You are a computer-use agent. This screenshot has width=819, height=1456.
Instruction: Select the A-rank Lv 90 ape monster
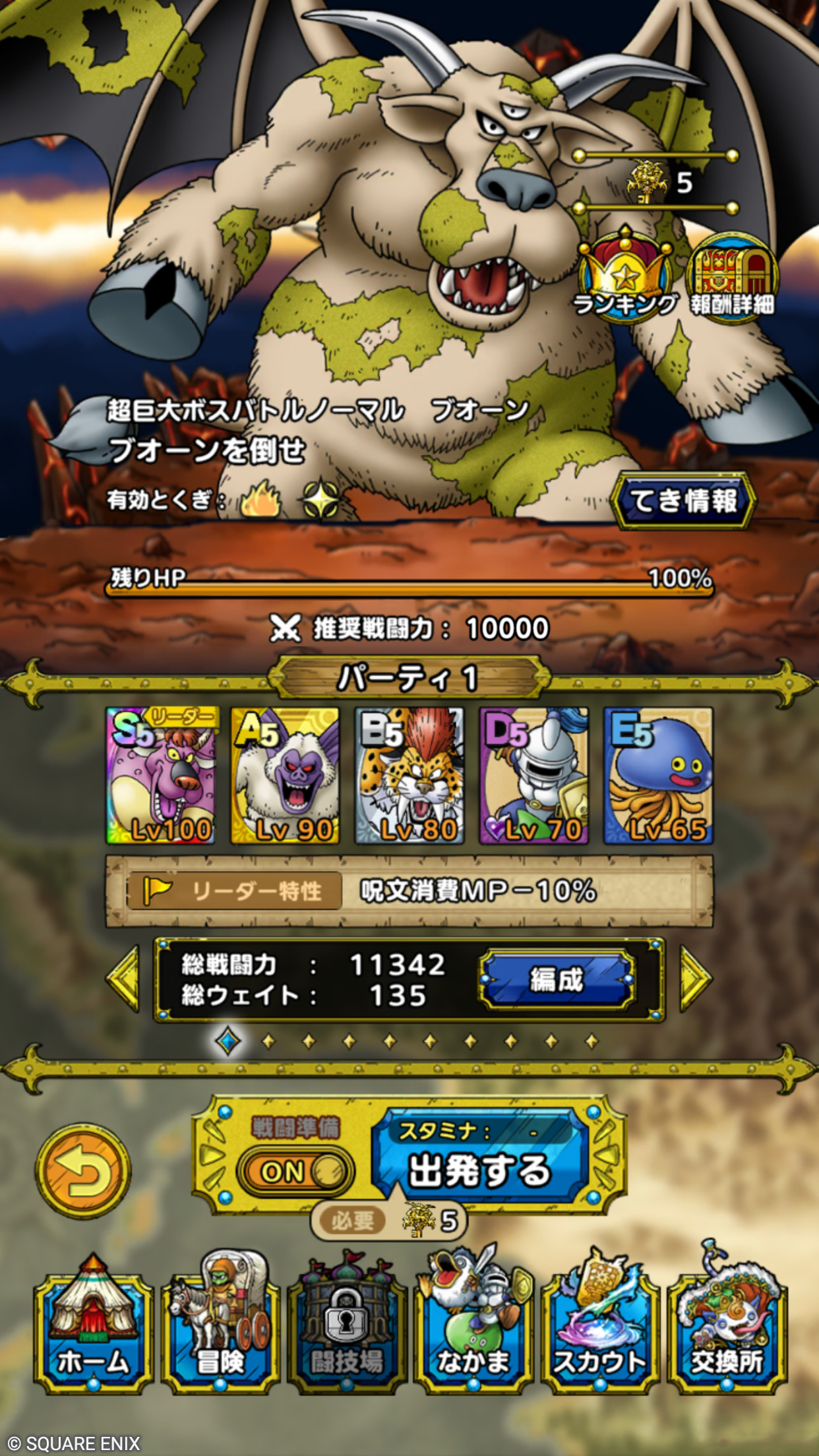coord(285,775)
